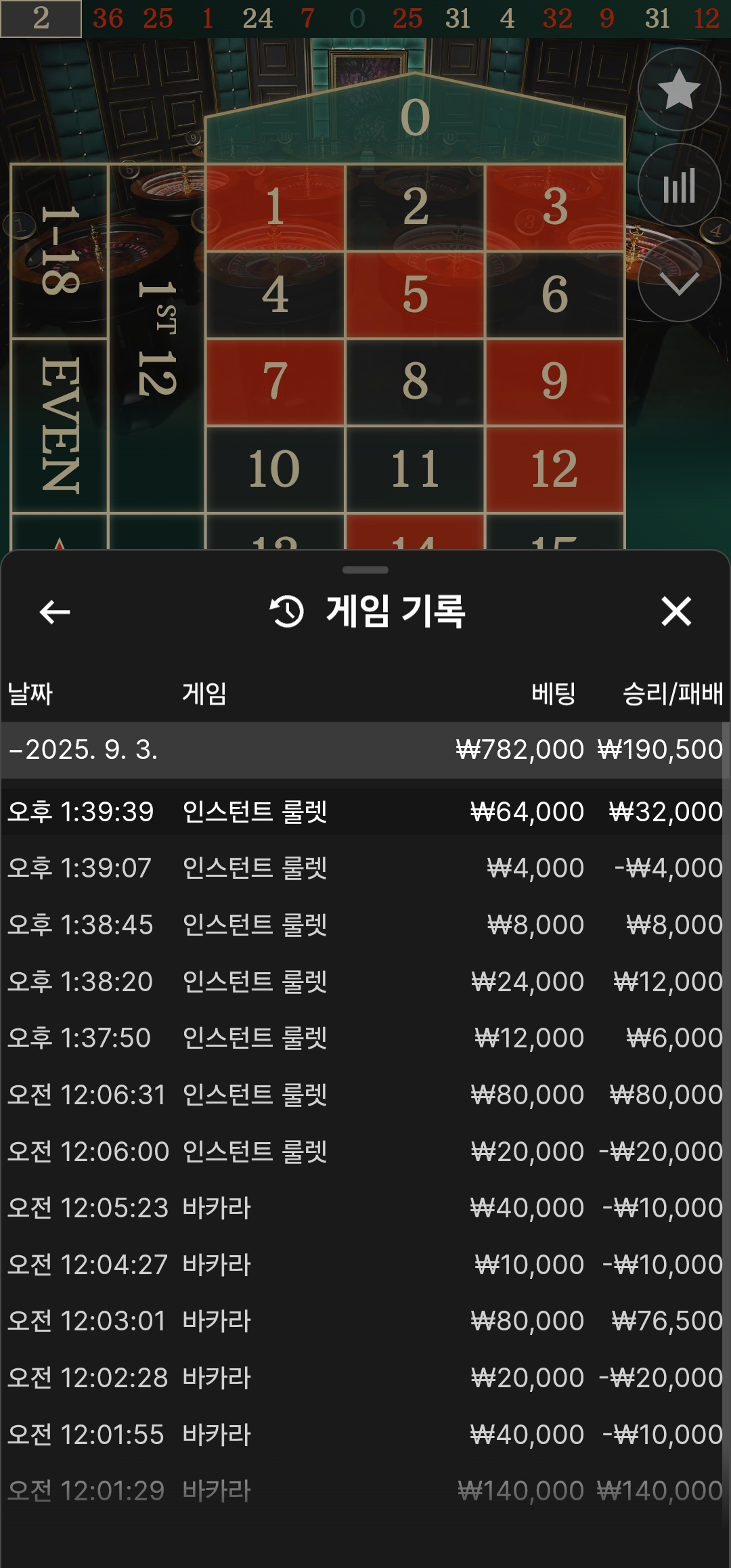Viewport: 731px width, 1568px height.
Task: Place a bet on number 5
Action: click(415, 295)
